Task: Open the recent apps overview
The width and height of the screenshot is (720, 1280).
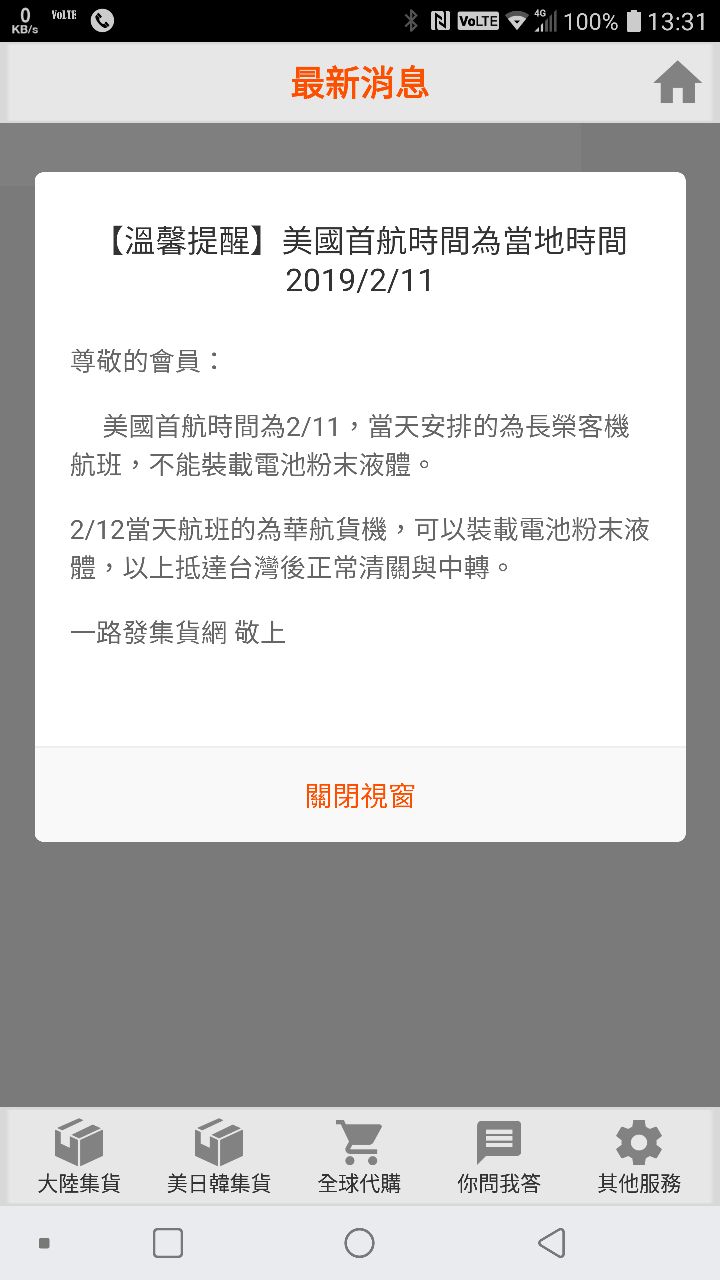Action: tap(168, 1243)
